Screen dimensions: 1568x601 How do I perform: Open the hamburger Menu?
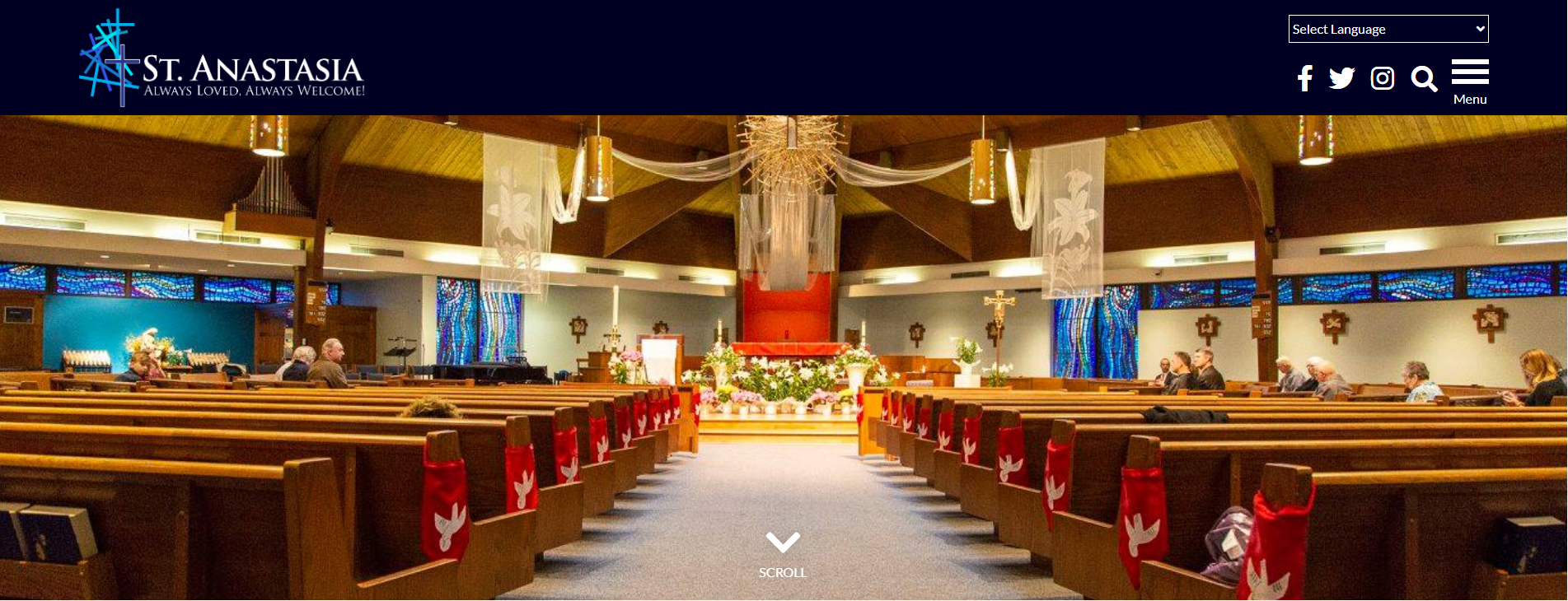click(x=1469, y=81)
